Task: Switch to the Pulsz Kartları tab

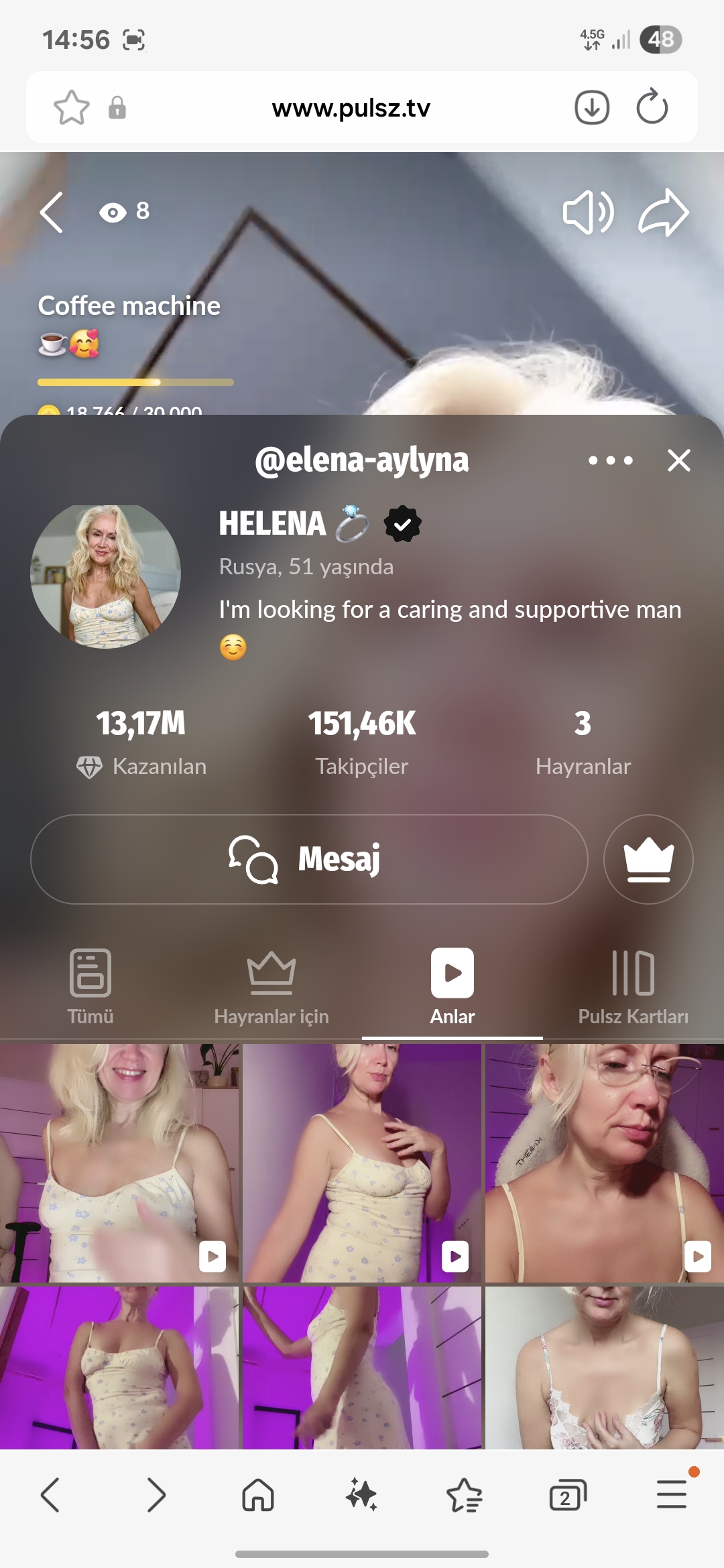Action: [x=633, y=986]
